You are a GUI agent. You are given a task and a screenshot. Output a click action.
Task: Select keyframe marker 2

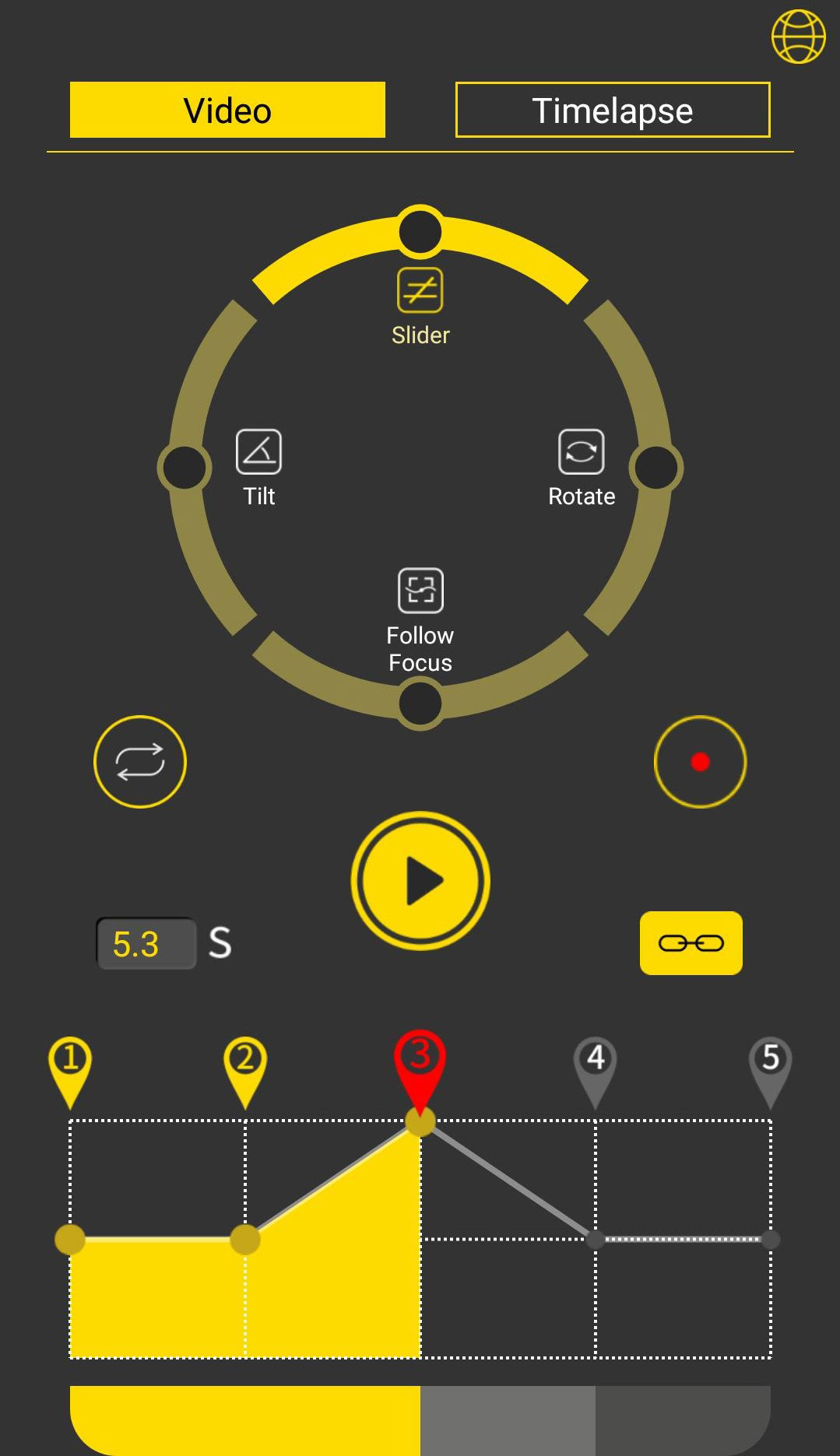coord(245,1062)
